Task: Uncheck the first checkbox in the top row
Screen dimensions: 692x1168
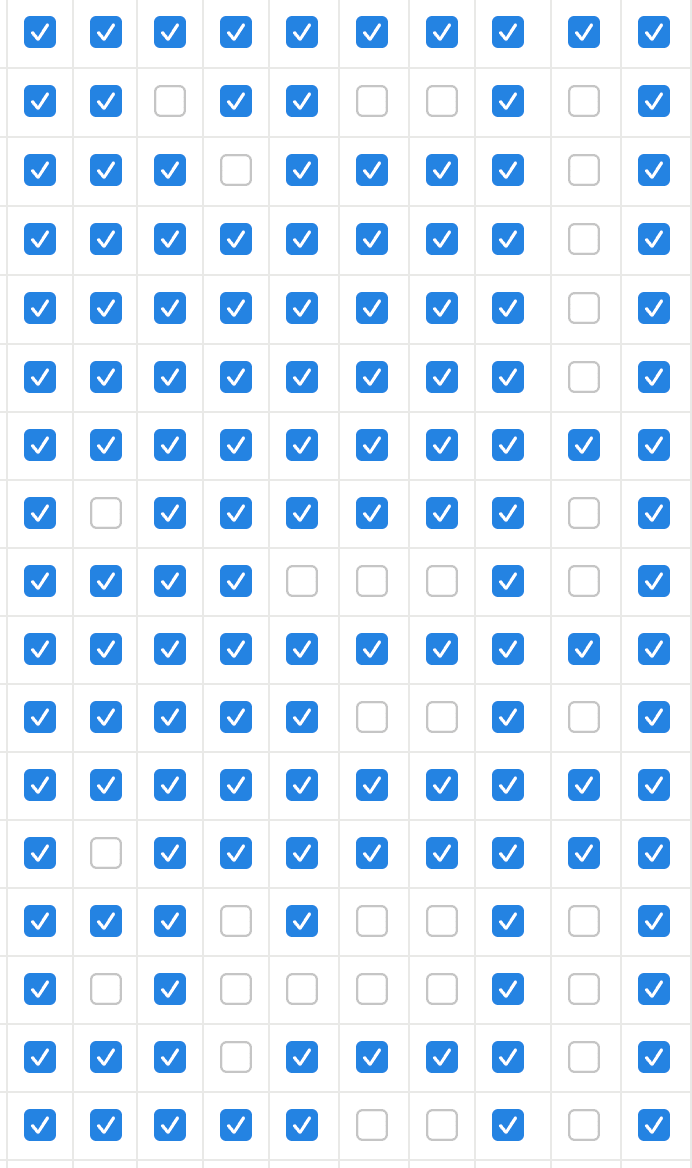Action: pyautogui.click(x=40, y=32)
